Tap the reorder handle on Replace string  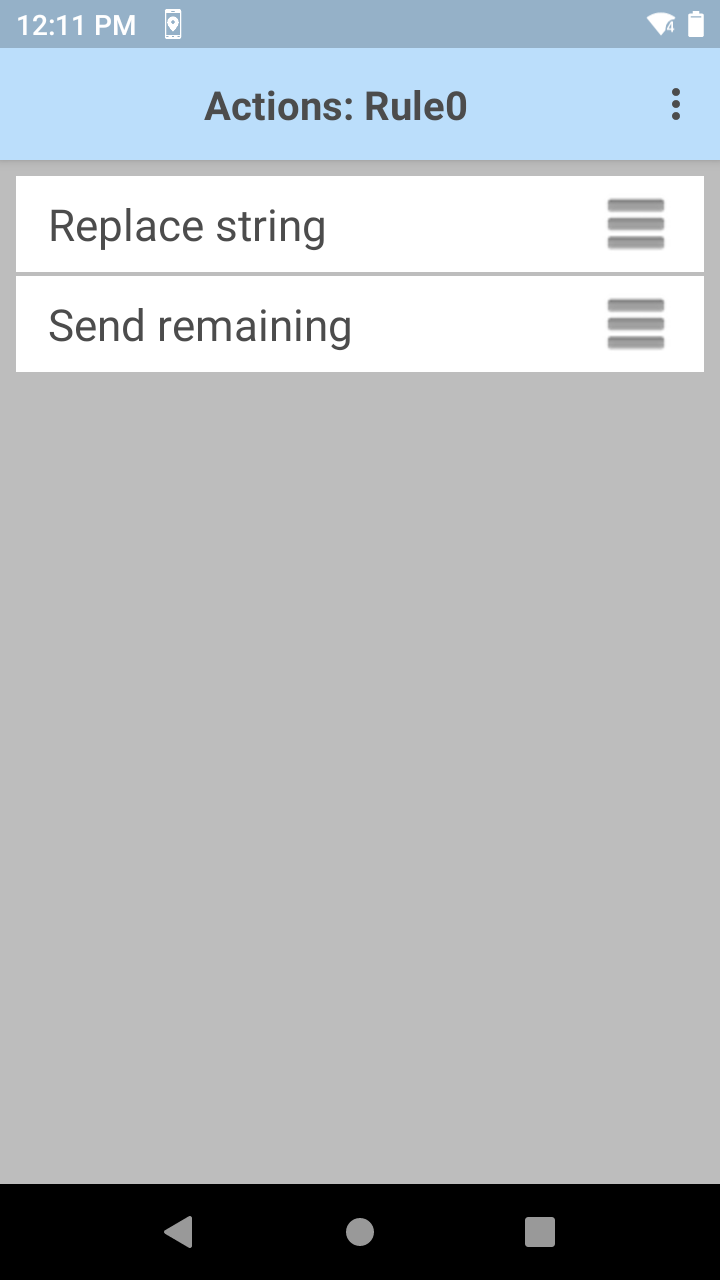pos(636,224)
